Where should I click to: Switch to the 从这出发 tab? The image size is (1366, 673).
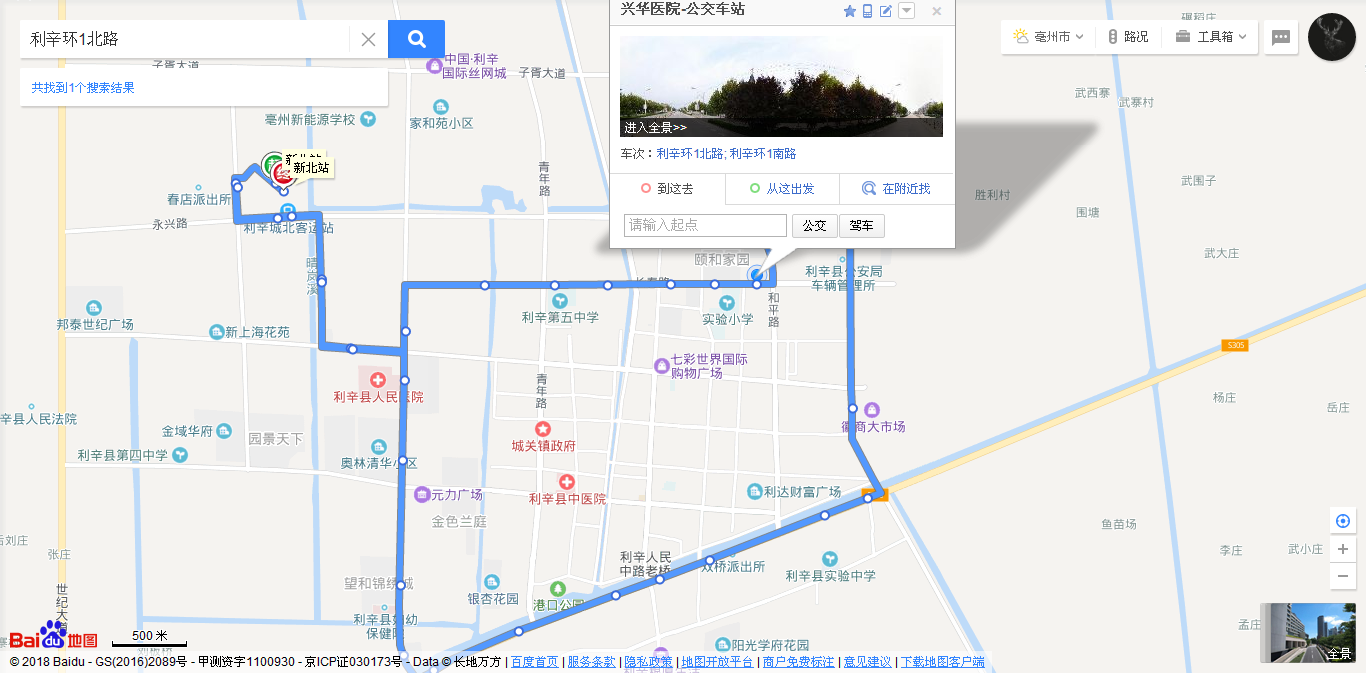(x=782, y=189)
